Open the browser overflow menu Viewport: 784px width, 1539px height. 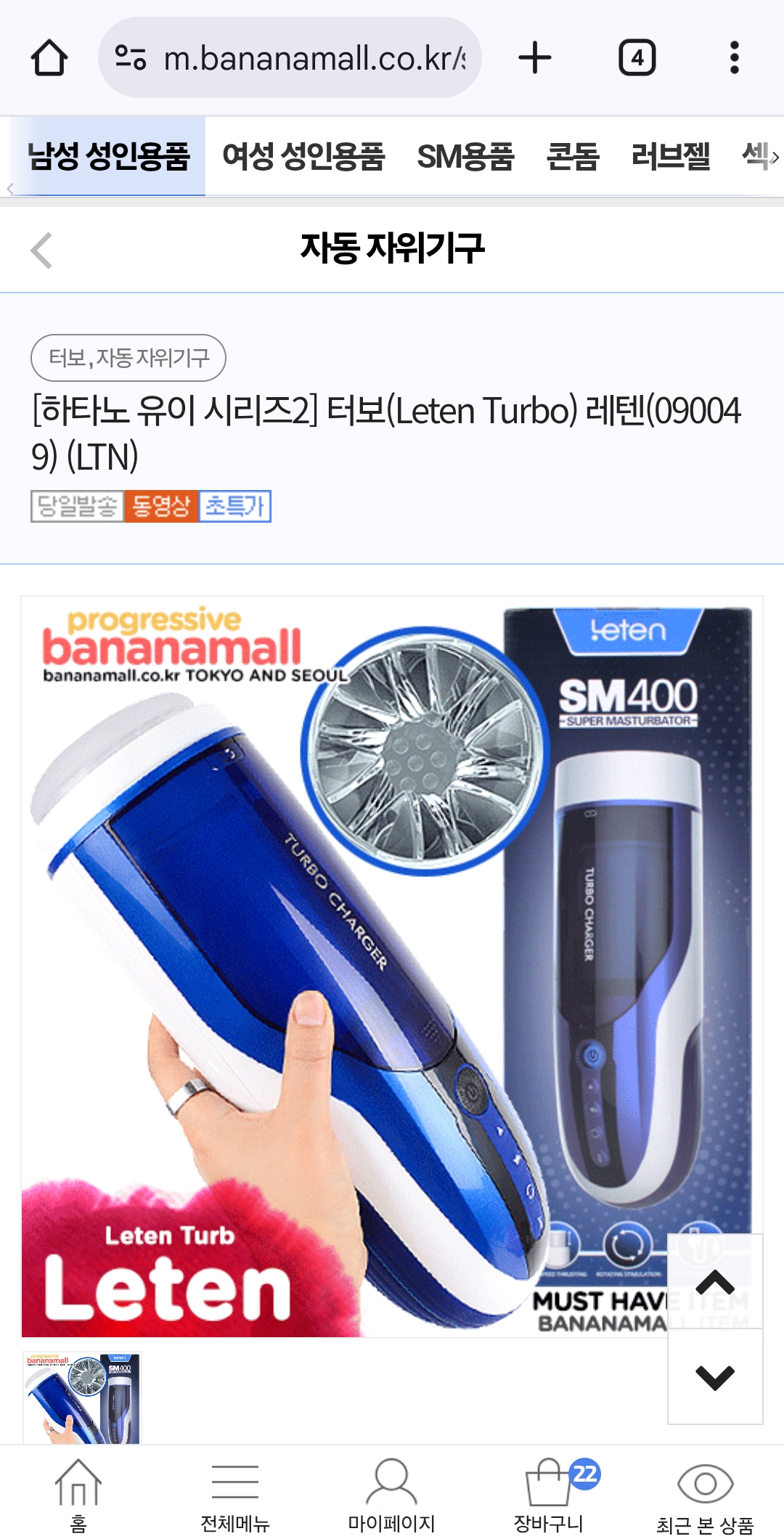click(x=734, y=58)
